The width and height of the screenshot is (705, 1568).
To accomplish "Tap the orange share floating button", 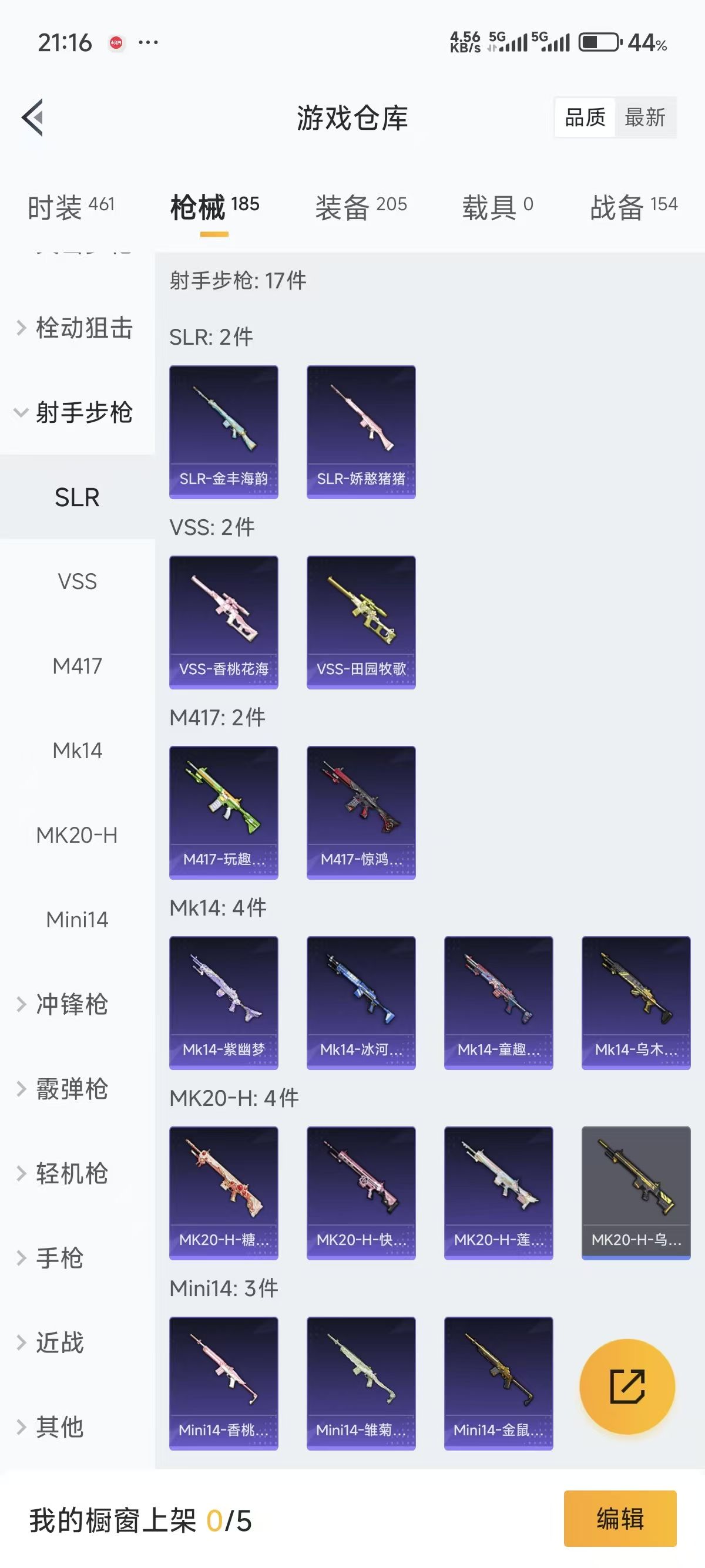I will 627,1387.
